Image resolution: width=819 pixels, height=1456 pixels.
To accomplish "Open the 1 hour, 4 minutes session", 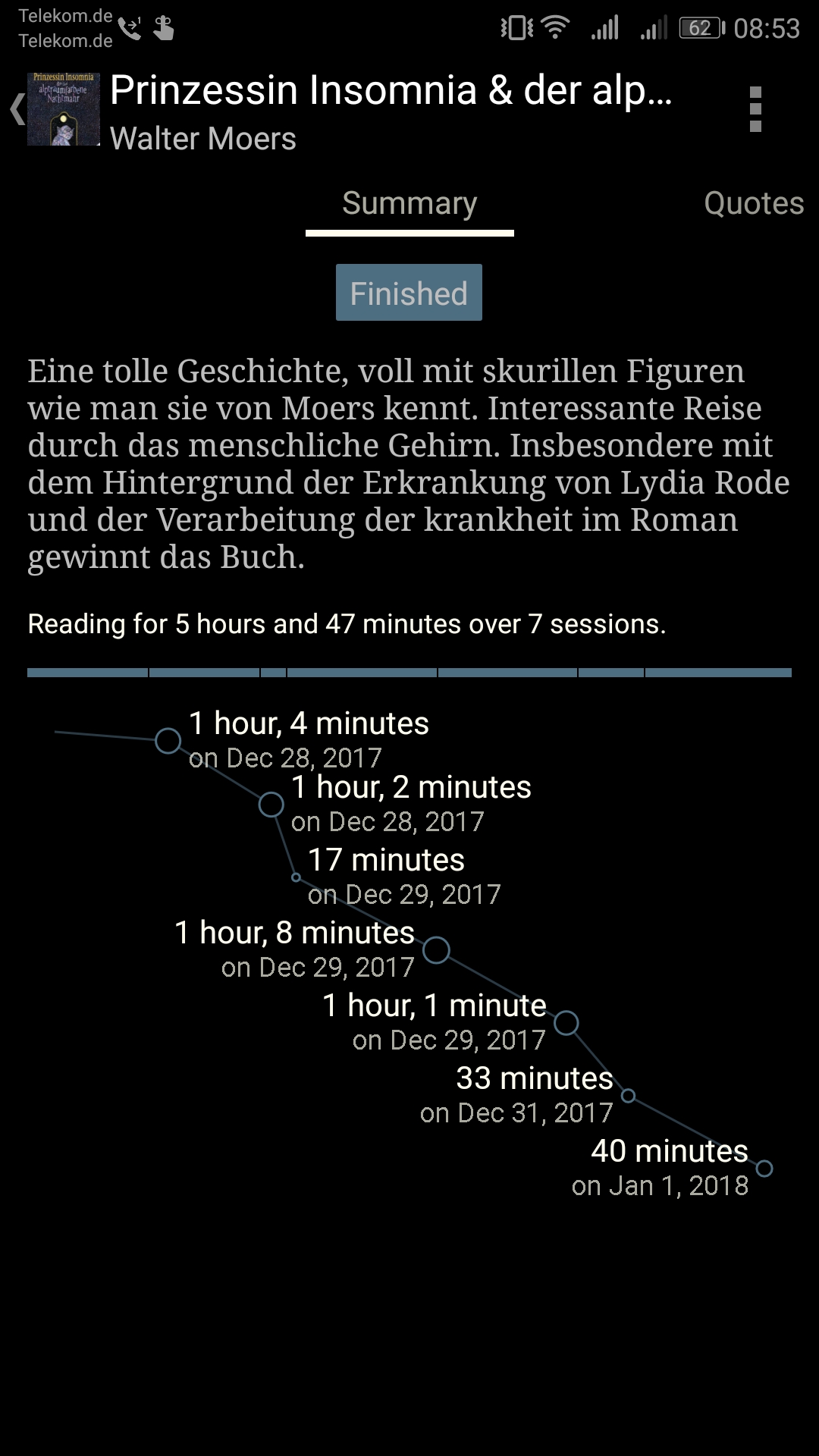I will 309,739.
